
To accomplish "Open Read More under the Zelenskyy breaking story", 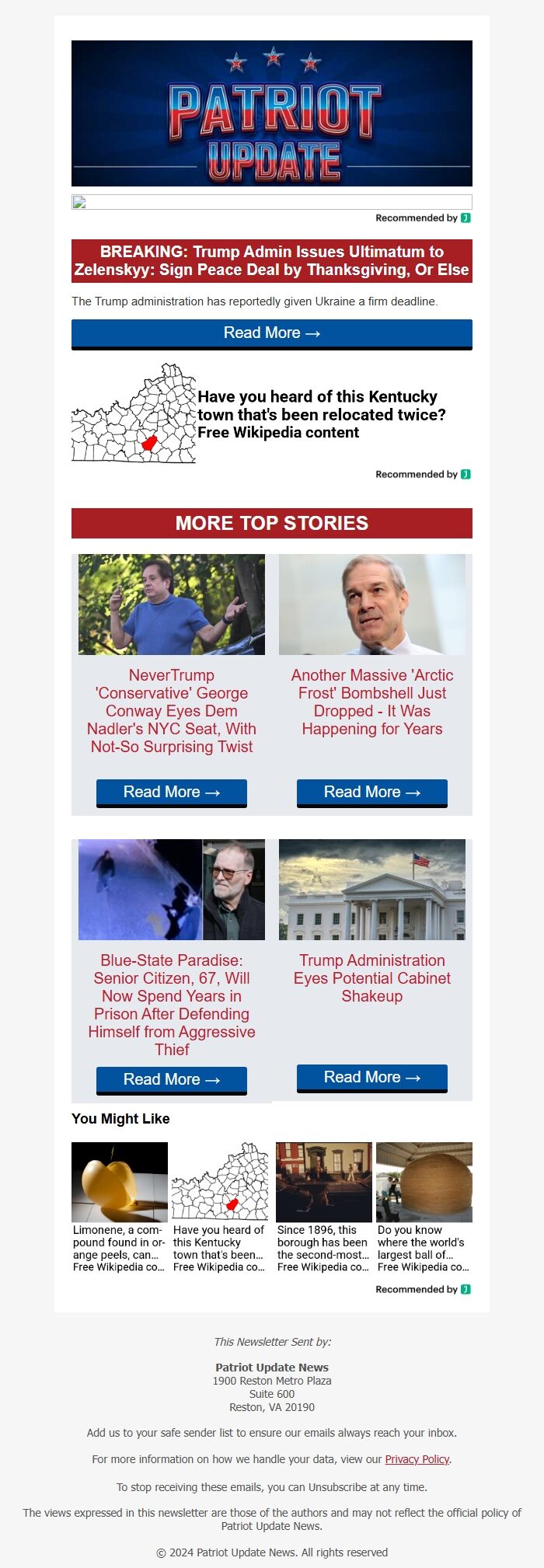I will pyautogui.click(x=271, y=333).
